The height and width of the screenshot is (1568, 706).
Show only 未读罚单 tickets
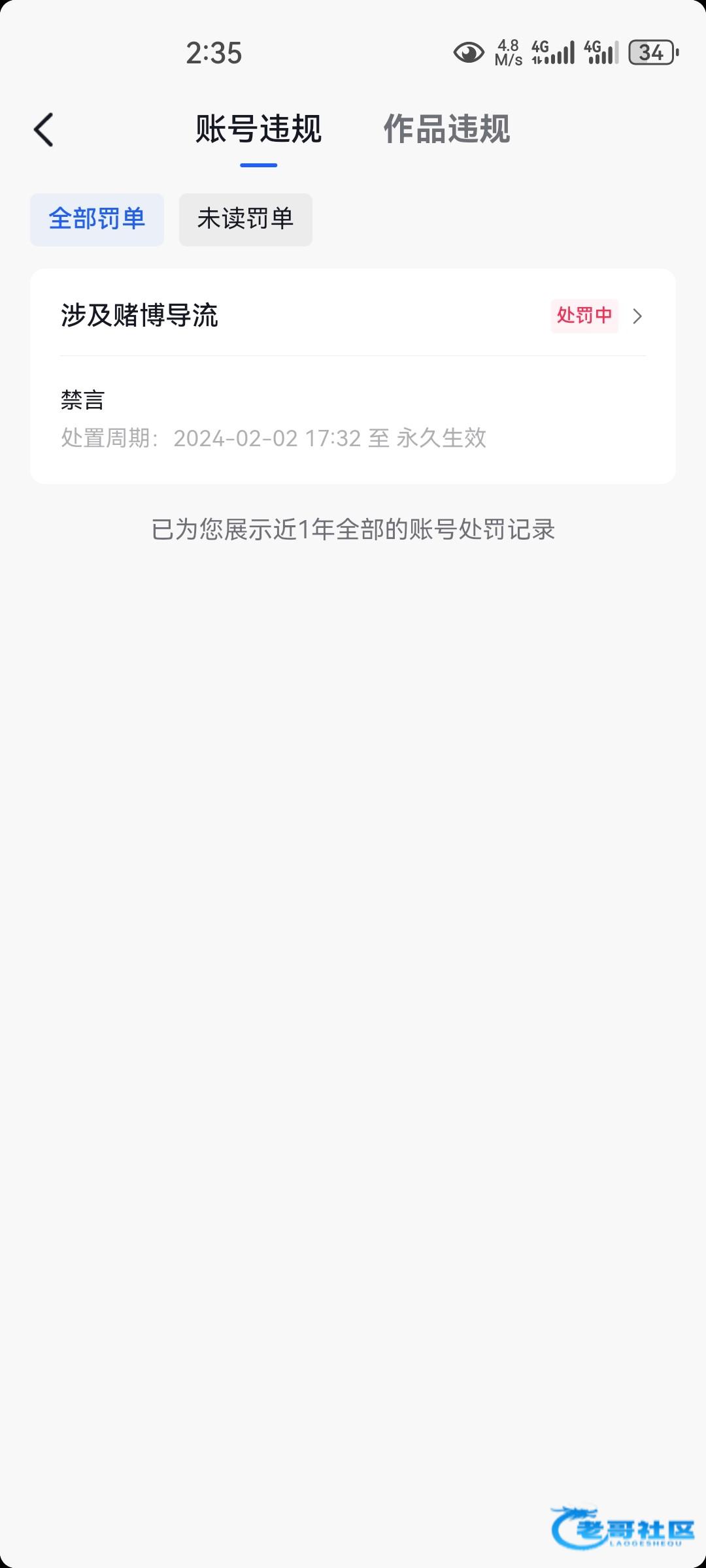(246, 220)
